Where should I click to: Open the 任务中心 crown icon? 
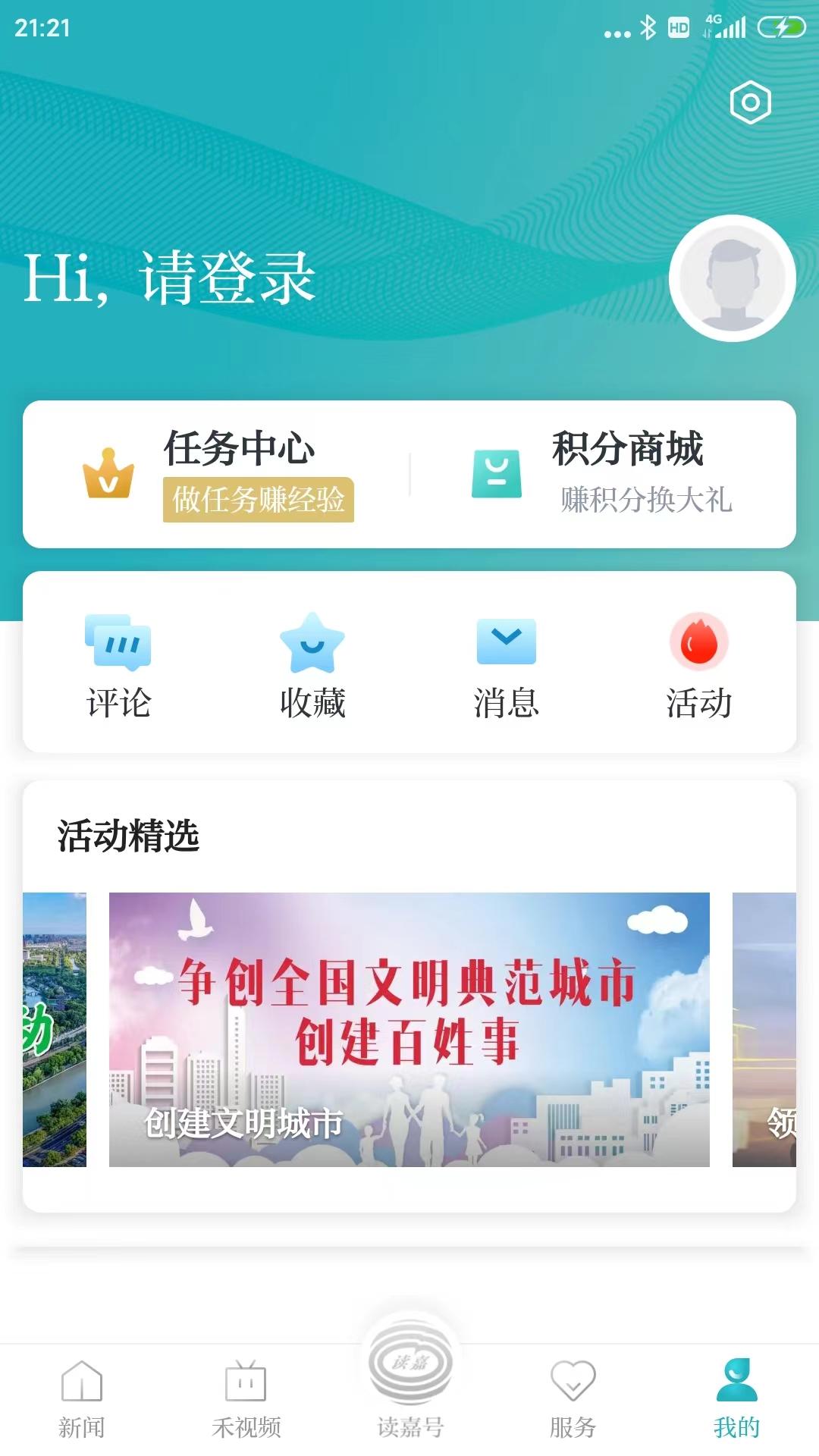tap(108, 478)
